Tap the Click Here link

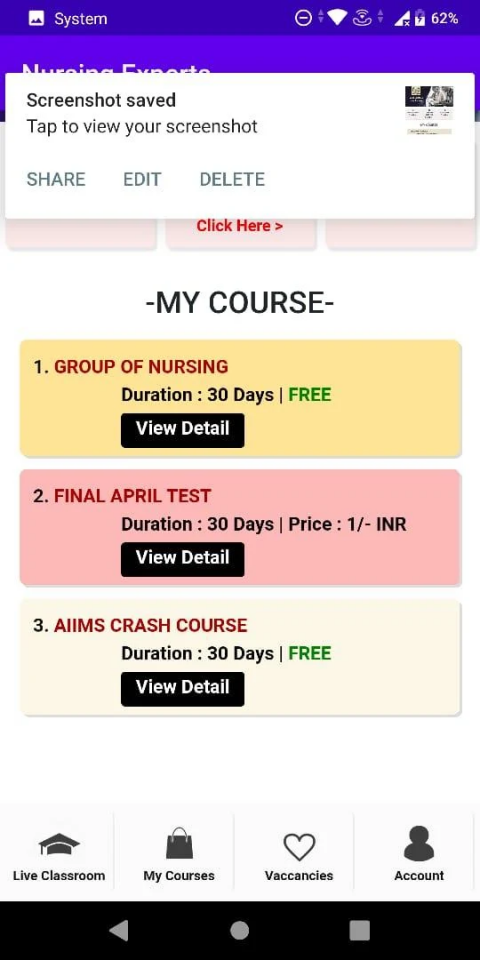pos(239,226)
